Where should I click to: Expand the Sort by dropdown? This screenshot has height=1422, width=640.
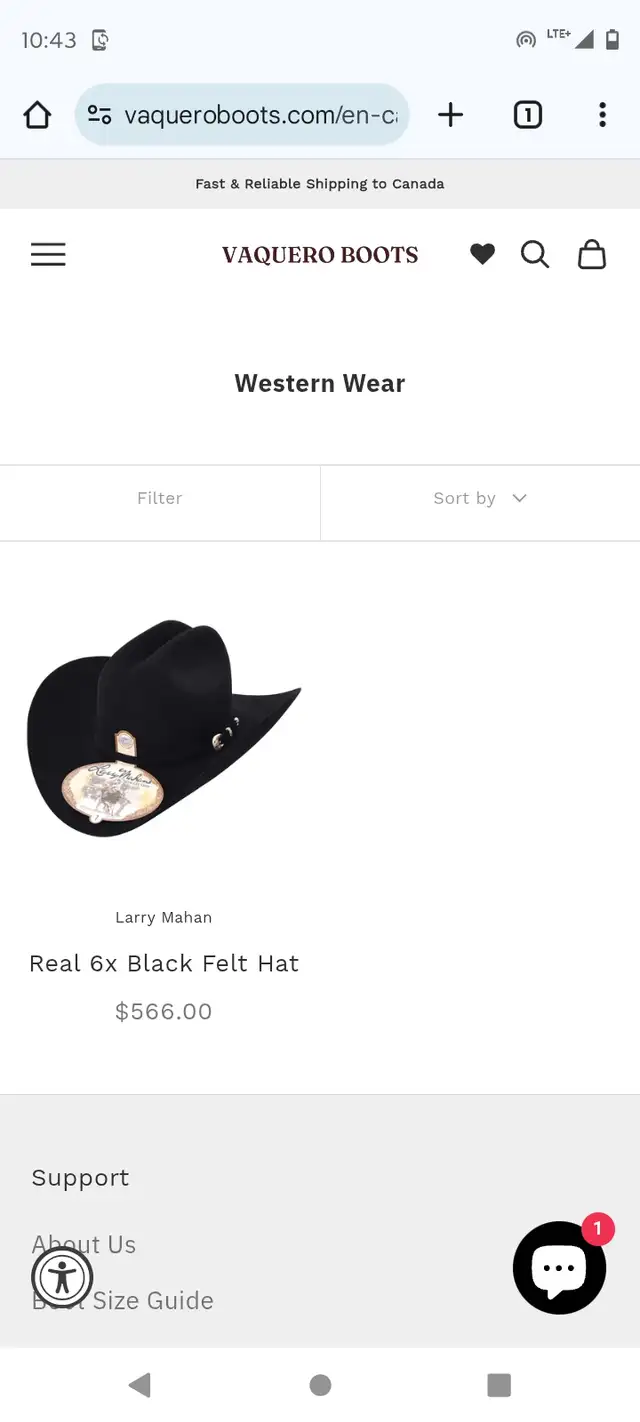point(480,498)
